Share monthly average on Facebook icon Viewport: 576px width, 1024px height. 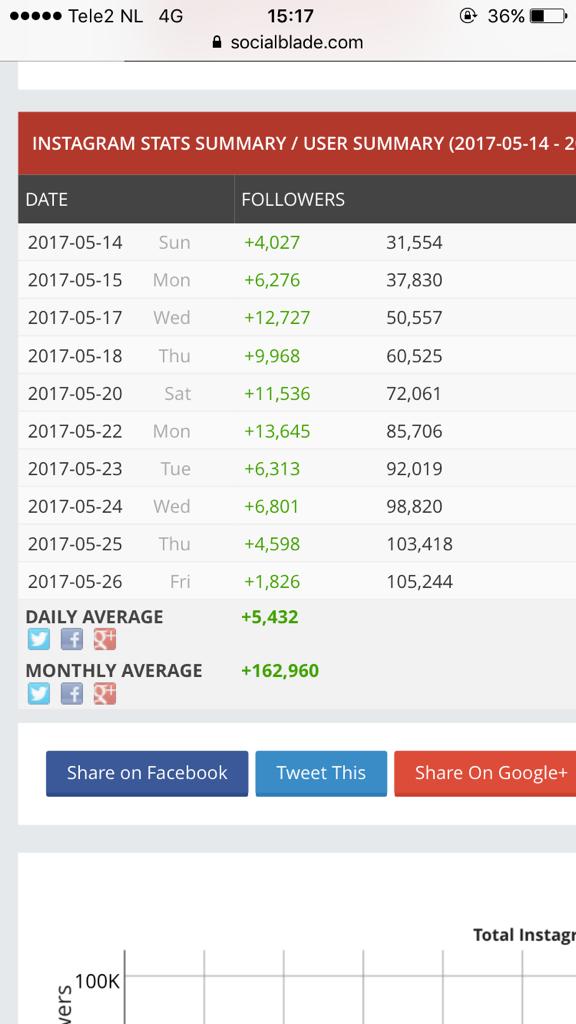click(72, 693)
